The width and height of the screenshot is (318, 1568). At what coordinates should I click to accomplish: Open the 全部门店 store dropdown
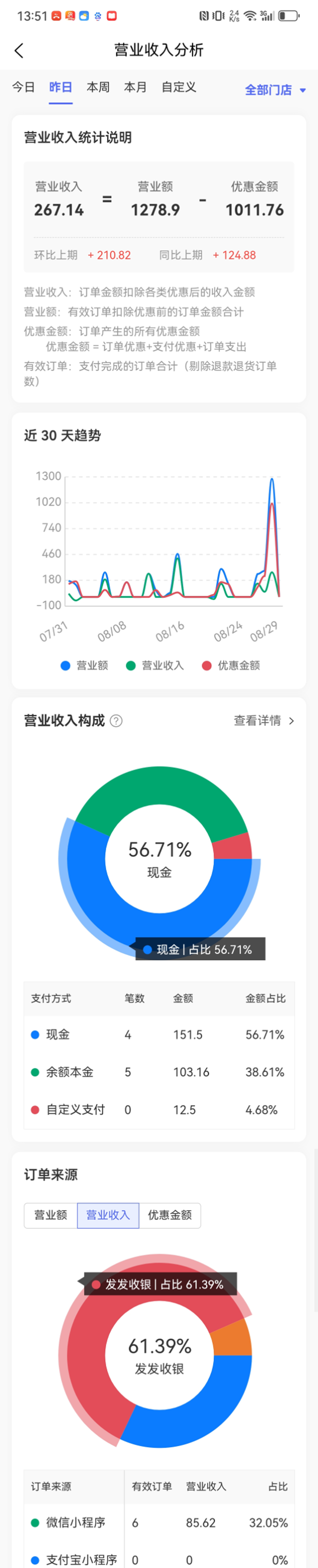(x=274, y=90)
